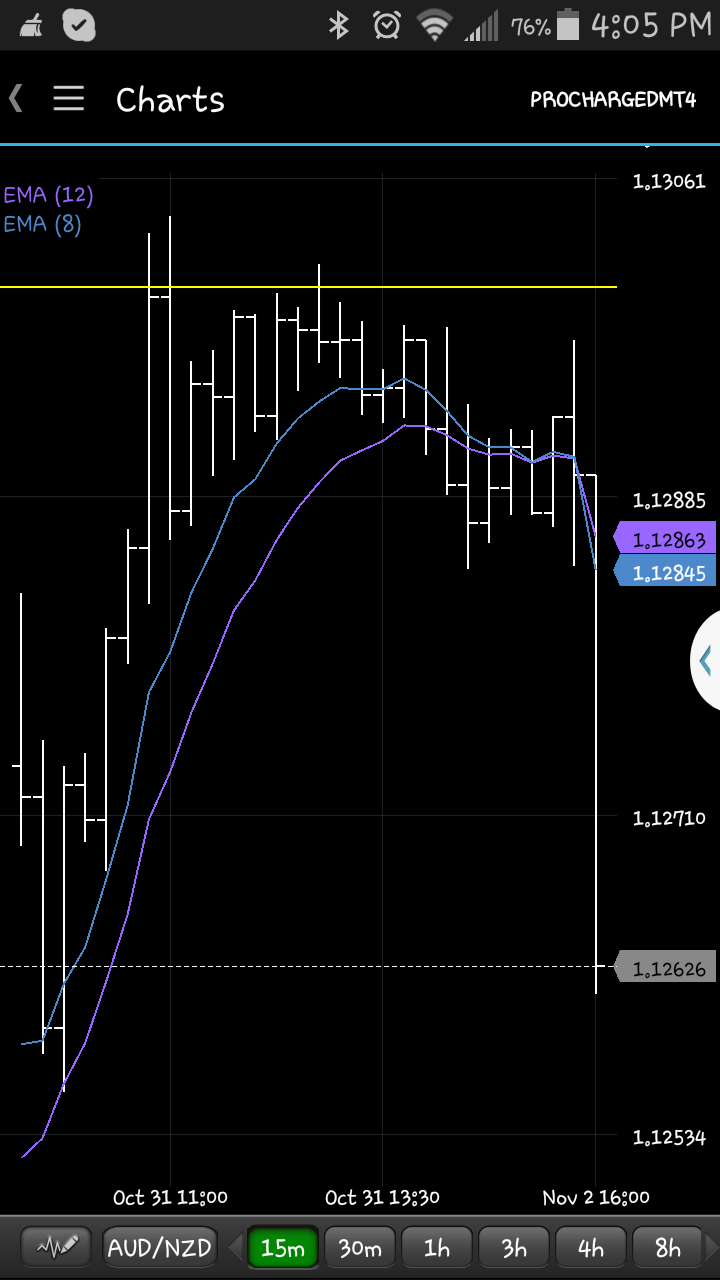Open the hamburger navigation menu
Screen dimensions: 720x1280
click(68, 99)
